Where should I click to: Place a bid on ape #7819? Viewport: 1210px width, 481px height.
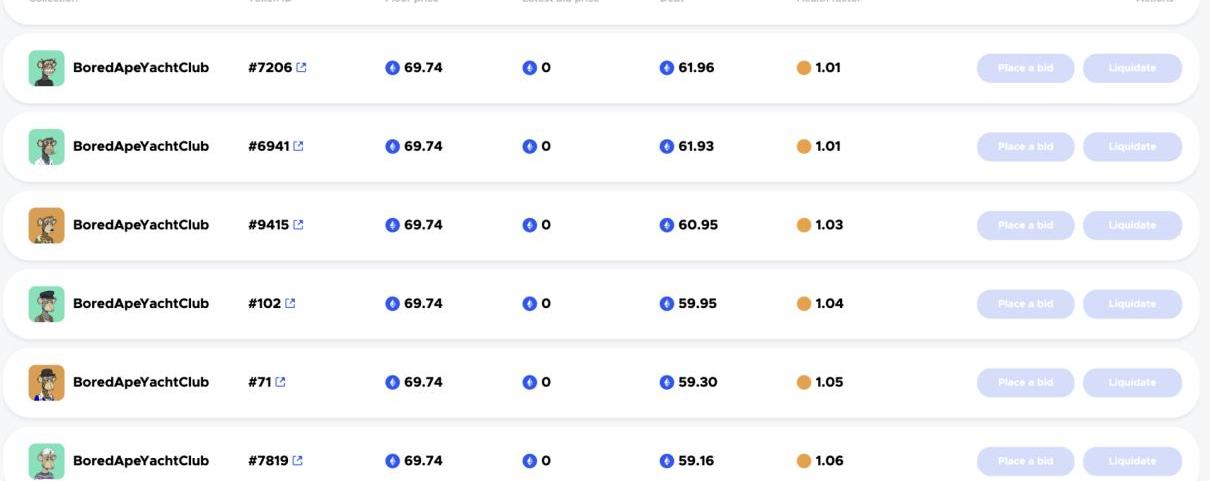tap(1025, 461)
